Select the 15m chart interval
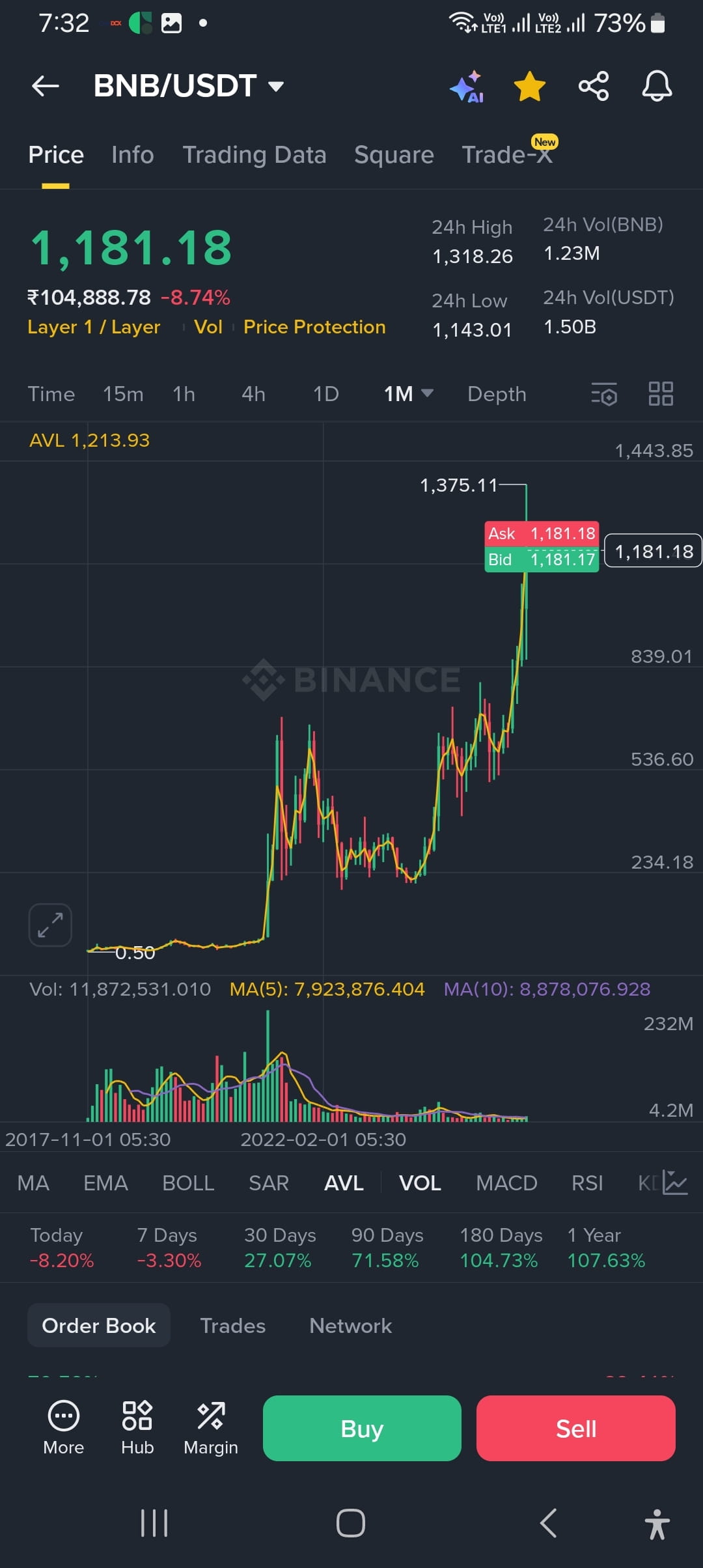Image resolution: width=703 pixels, height=1568 pixels. coord(123,394)
